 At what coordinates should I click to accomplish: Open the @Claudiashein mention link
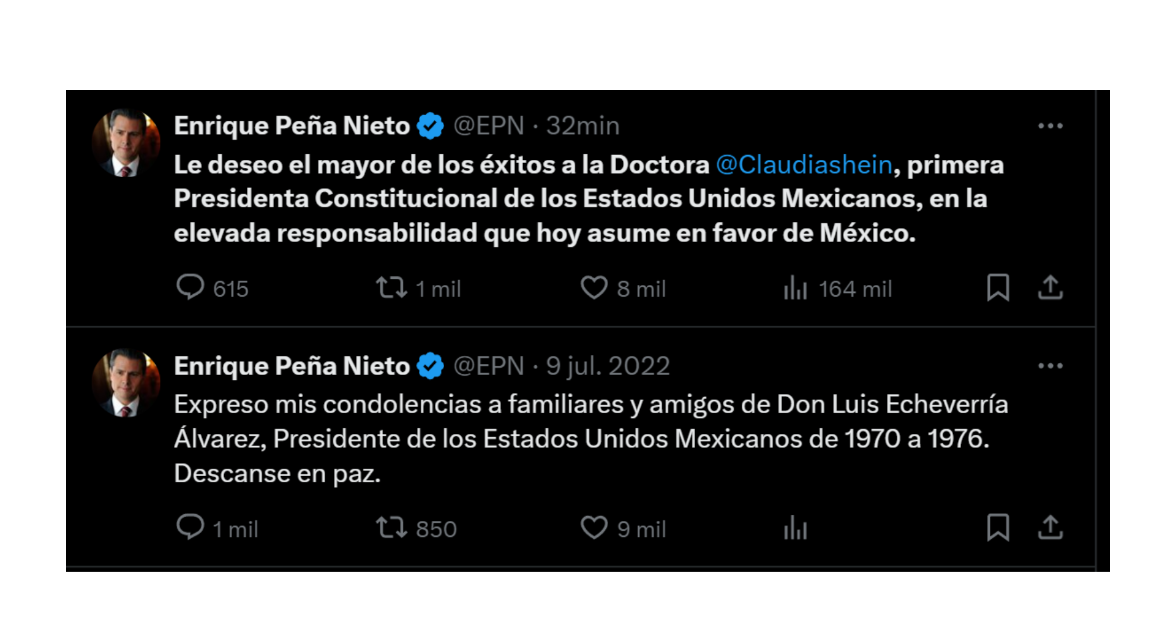[804, 165]
